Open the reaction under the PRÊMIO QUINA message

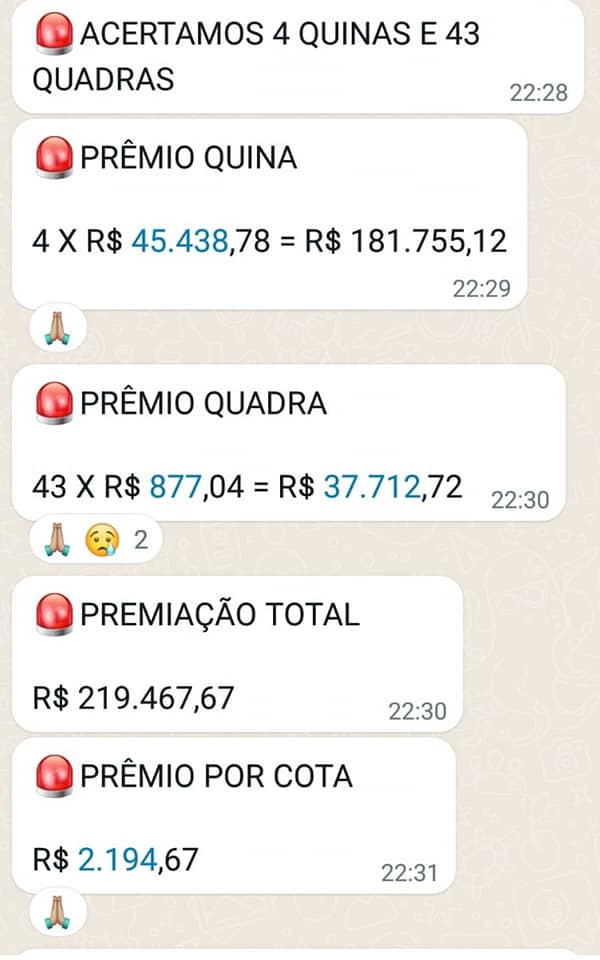[55, 326]
